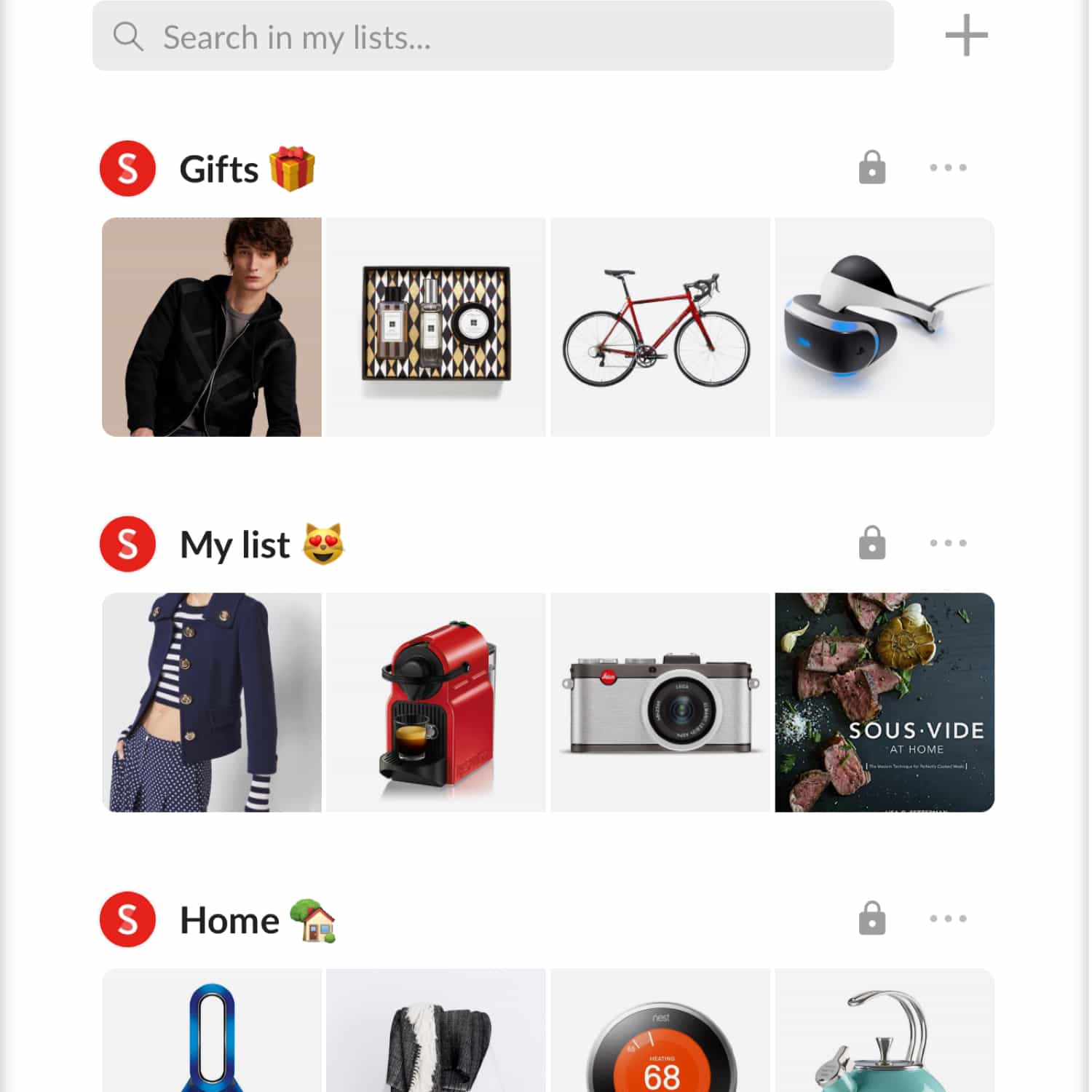Image resolution: width=1092 pixels, height=1092 pixels.
Task: View the red coffee machine item
Action: 436,703
